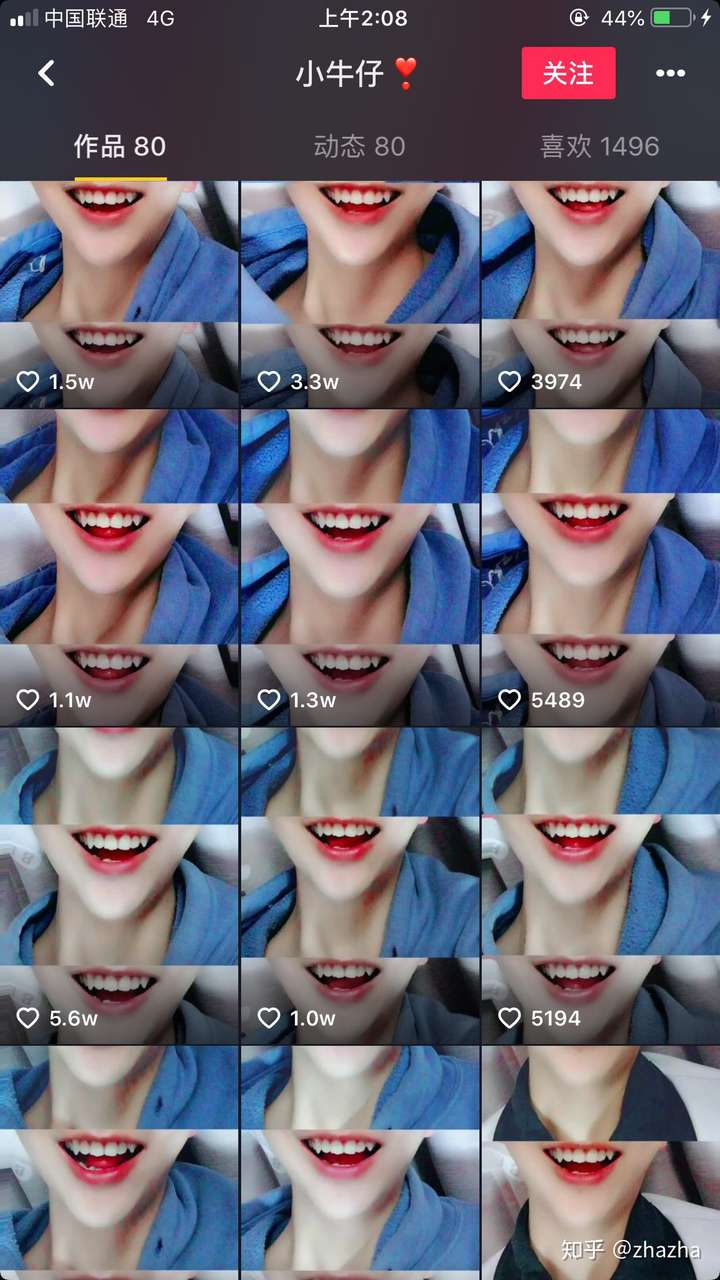720x1280 pixels.
Task: Play the video with 3974 likes
Action: coord(600,295)
